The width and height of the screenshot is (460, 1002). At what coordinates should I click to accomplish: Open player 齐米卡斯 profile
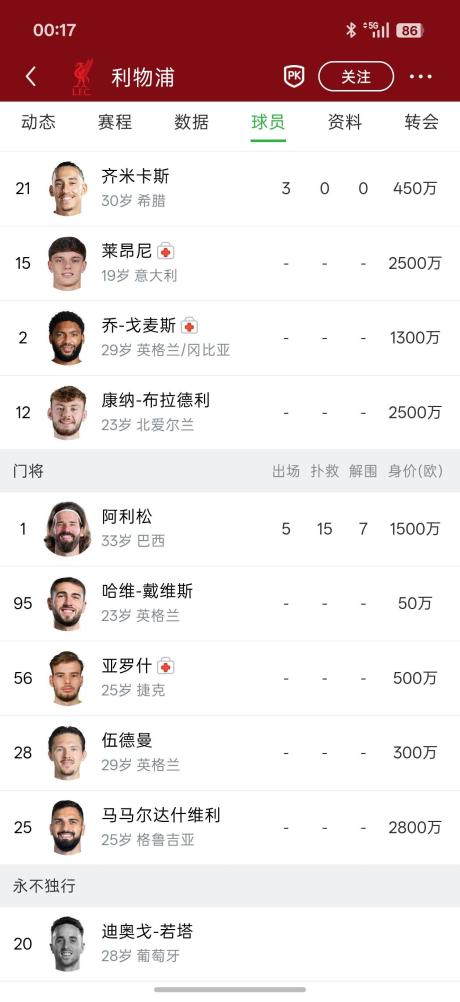[x=230, y=189]
